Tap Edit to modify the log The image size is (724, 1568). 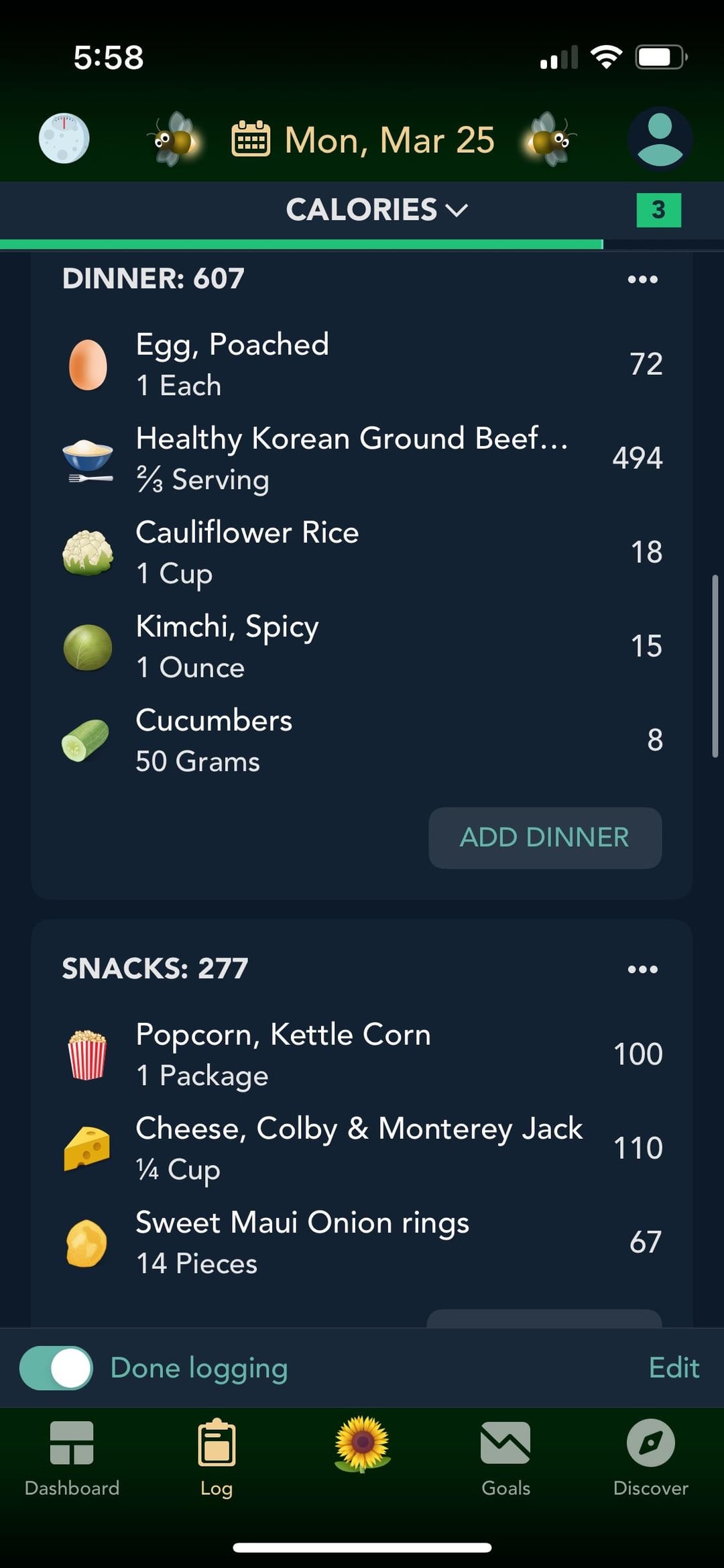[674, 1367]
